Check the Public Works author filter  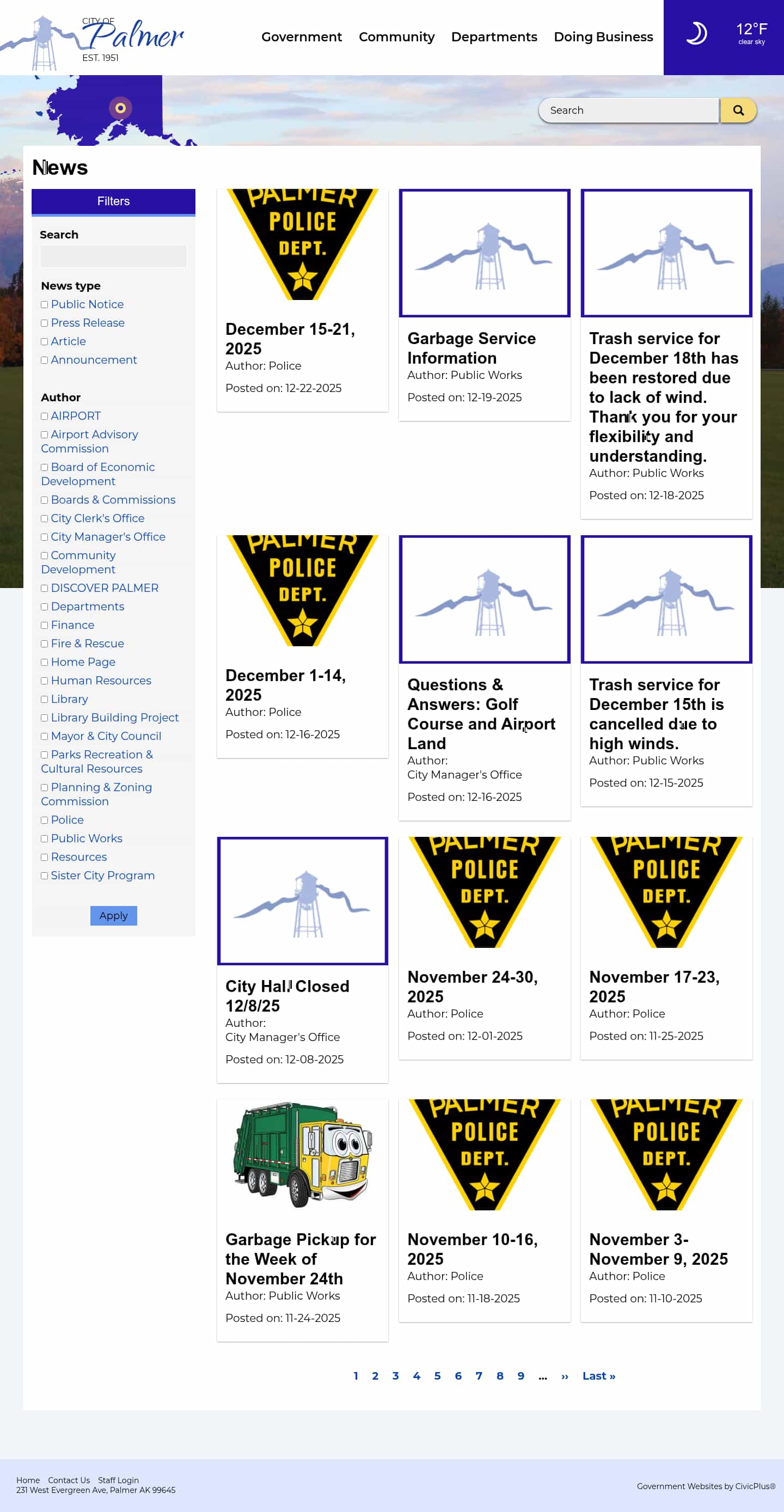tap(45, 839)
